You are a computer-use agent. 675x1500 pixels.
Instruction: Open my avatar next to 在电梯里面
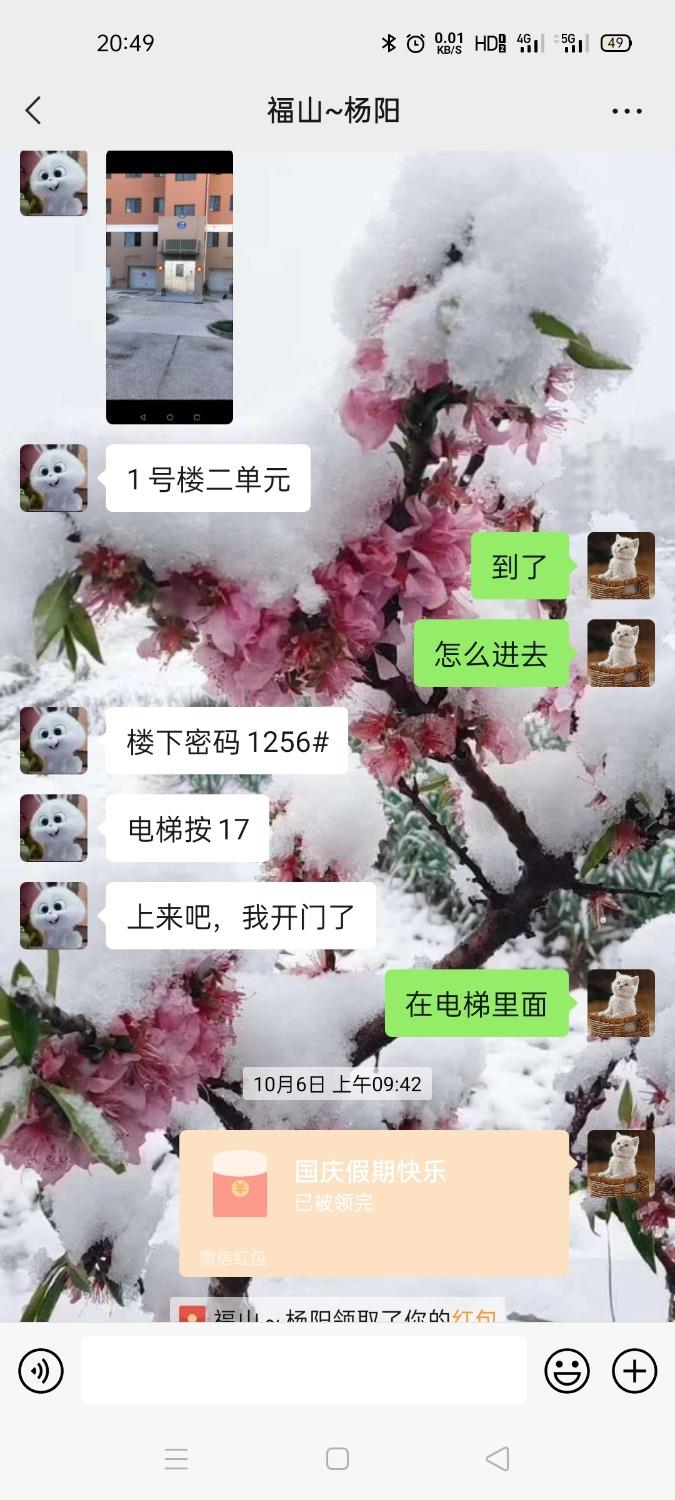pyautogui.click(x=620, y=1003)
